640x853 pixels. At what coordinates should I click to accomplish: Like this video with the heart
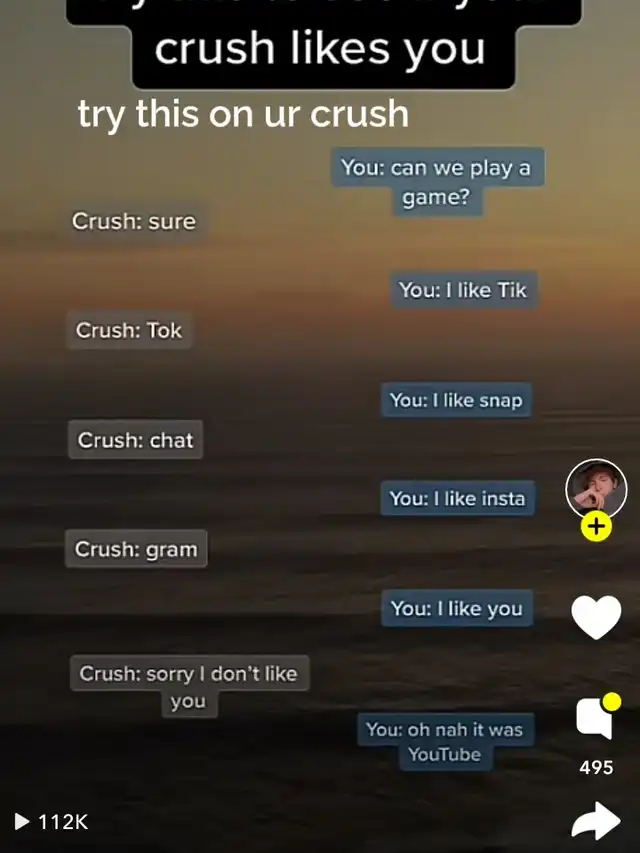596,617
